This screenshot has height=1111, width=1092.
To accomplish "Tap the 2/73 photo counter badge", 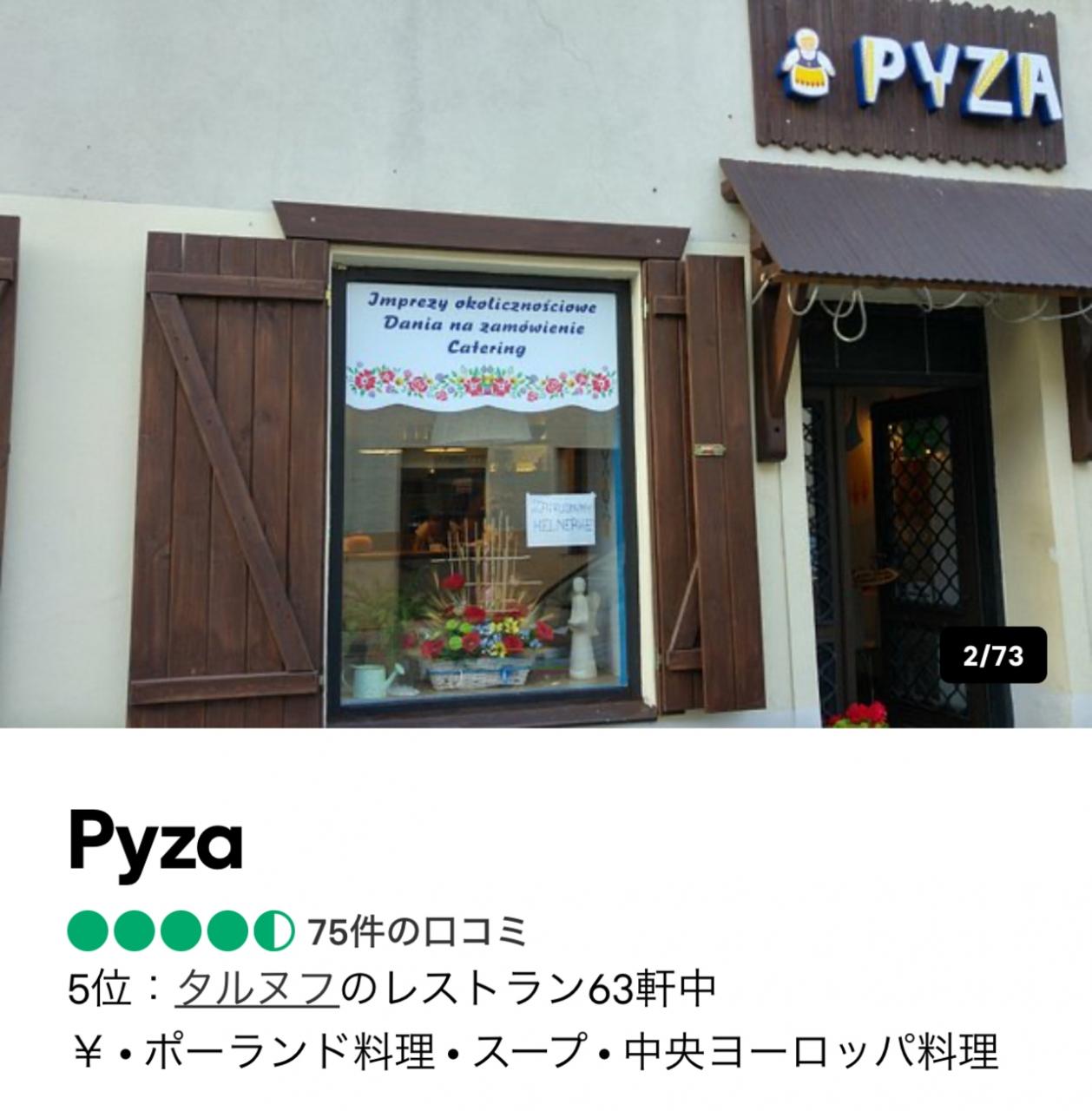I will coord(994,655).
